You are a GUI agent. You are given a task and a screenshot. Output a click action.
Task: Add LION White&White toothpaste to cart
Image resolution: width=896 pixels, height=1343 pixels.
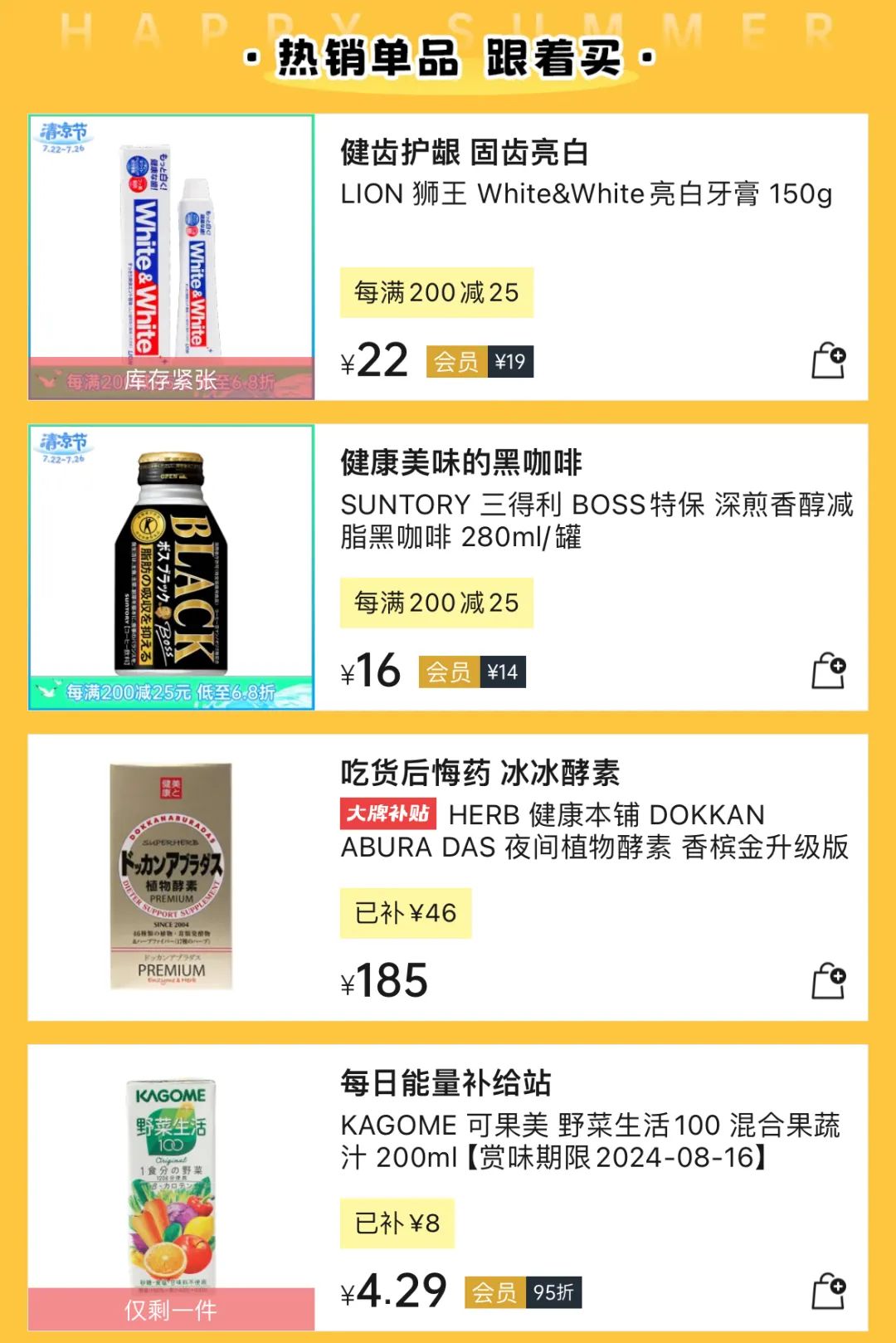(x=827, y=361)
